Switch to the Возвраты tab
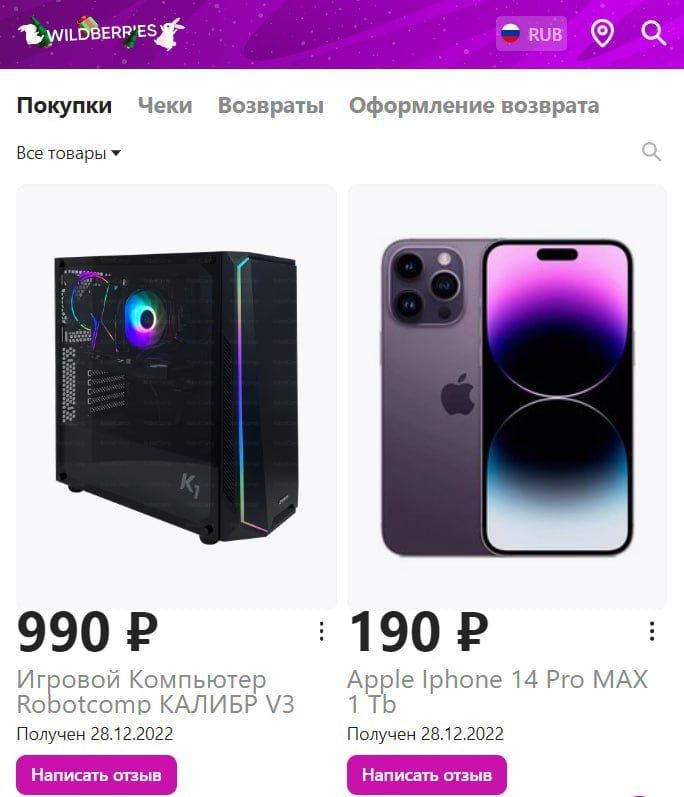Image resolution: width=684 pixels, height=797 pixels. [x=271, y=105]
